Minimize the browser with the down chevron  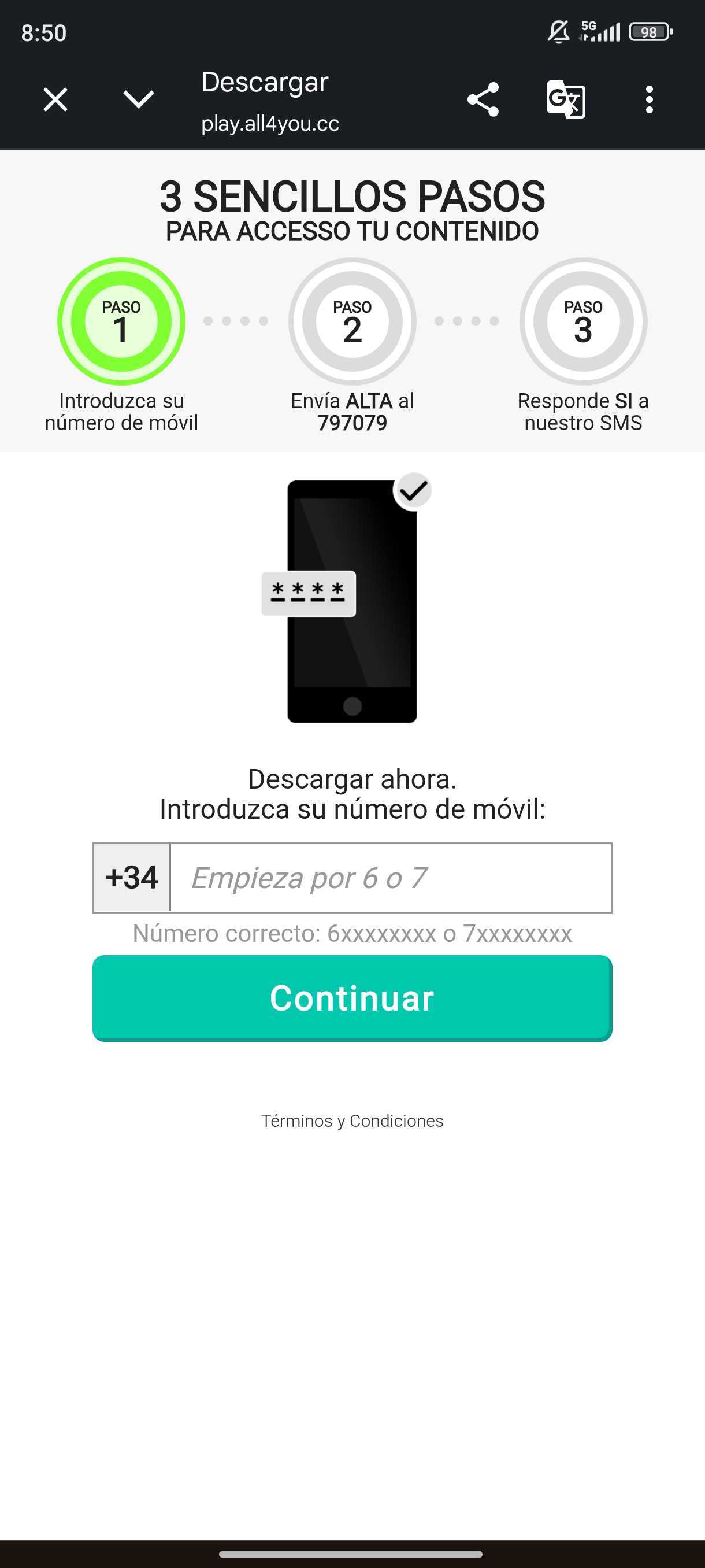pos(139,99)
